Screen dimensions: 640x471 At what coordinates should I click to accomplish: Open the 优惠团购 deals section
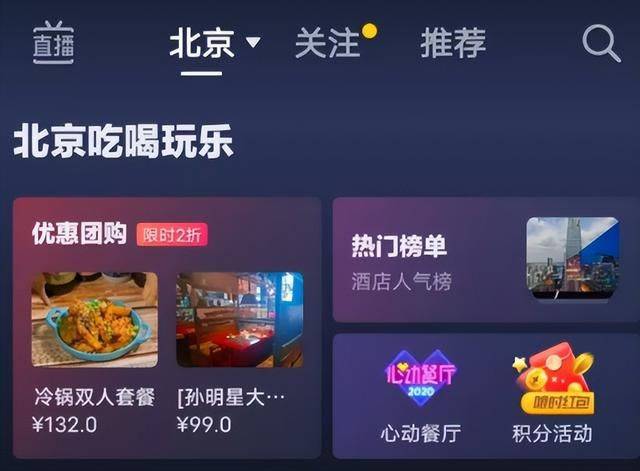click(79, 234)
